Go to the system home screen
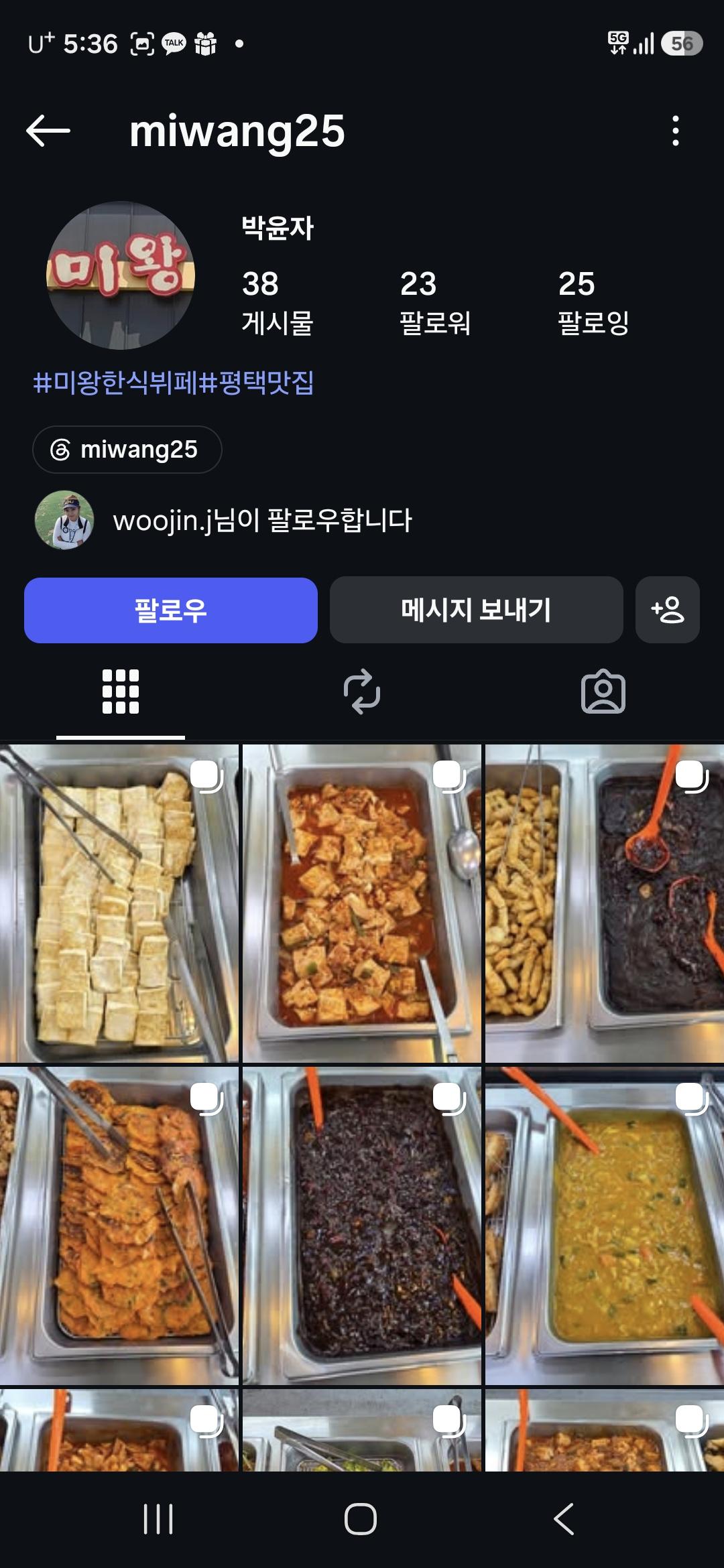This screenshot has height=1568, width=724. click(x=361, y=1518)
